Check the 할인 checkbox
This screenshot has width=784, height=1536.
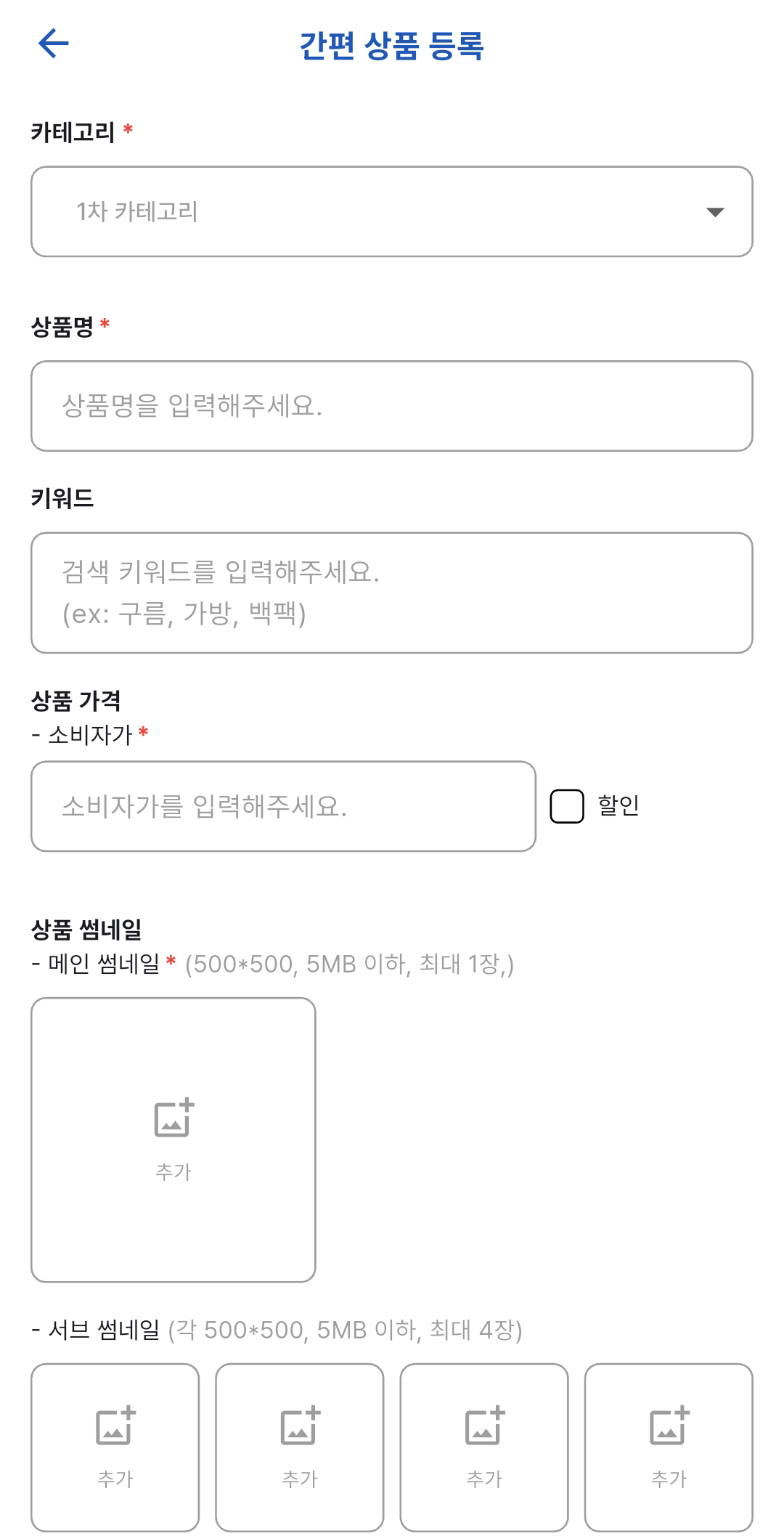(x=567, y=806)
